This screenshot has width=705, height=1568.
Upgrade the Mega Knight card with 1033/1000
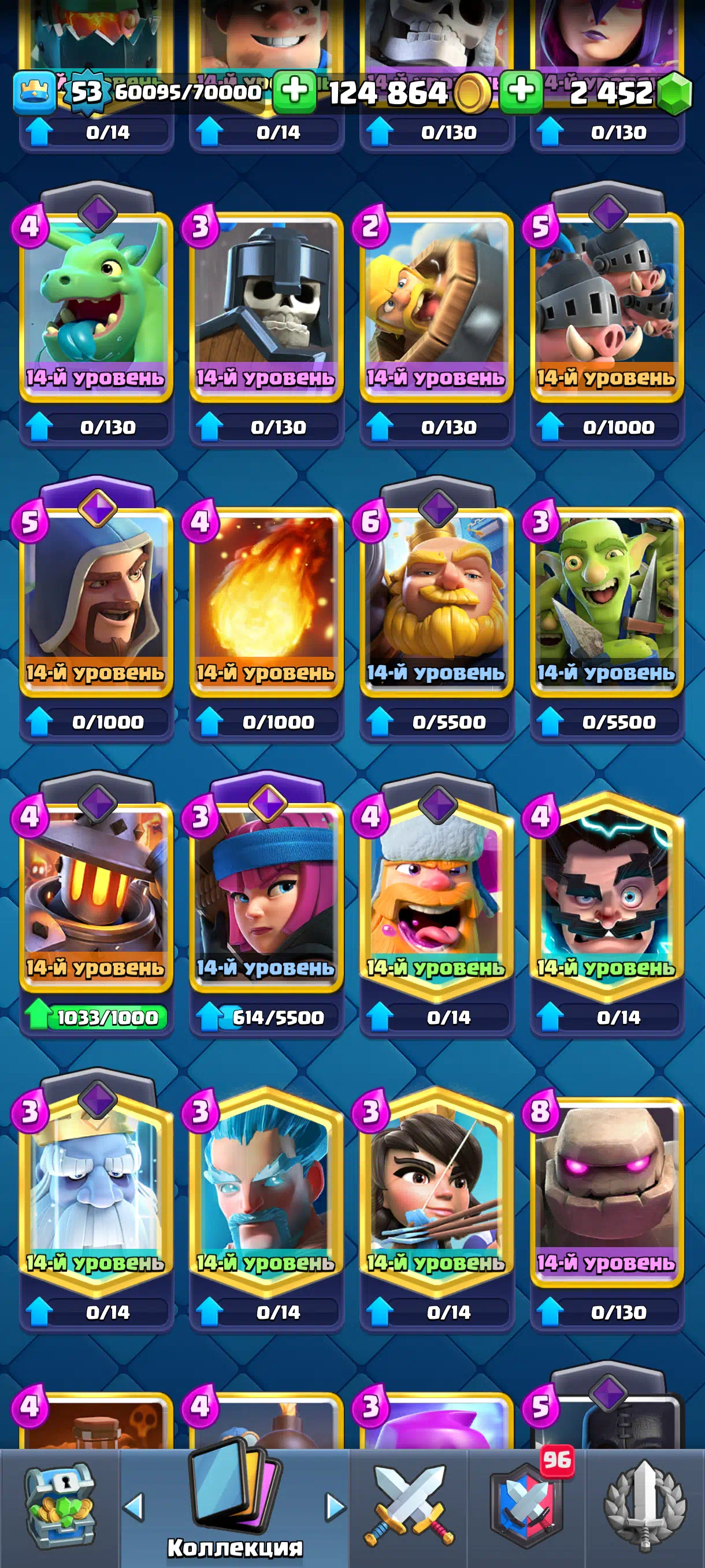point(96,1016)
